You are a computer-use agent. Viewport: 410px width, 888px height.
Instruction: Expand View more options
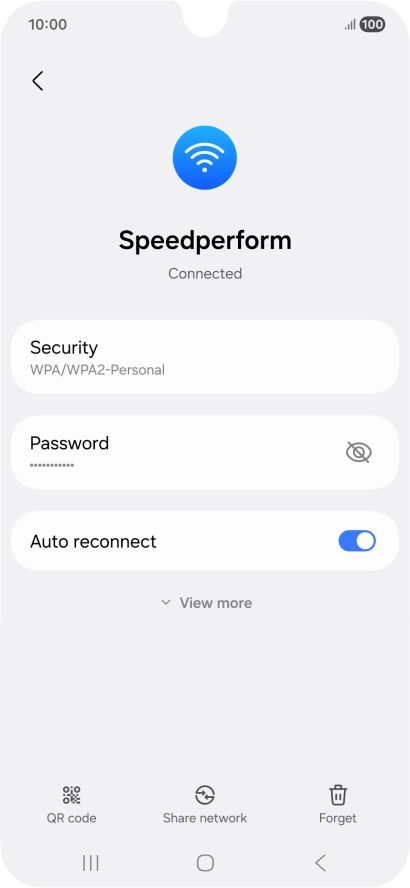tap(206, 603)
